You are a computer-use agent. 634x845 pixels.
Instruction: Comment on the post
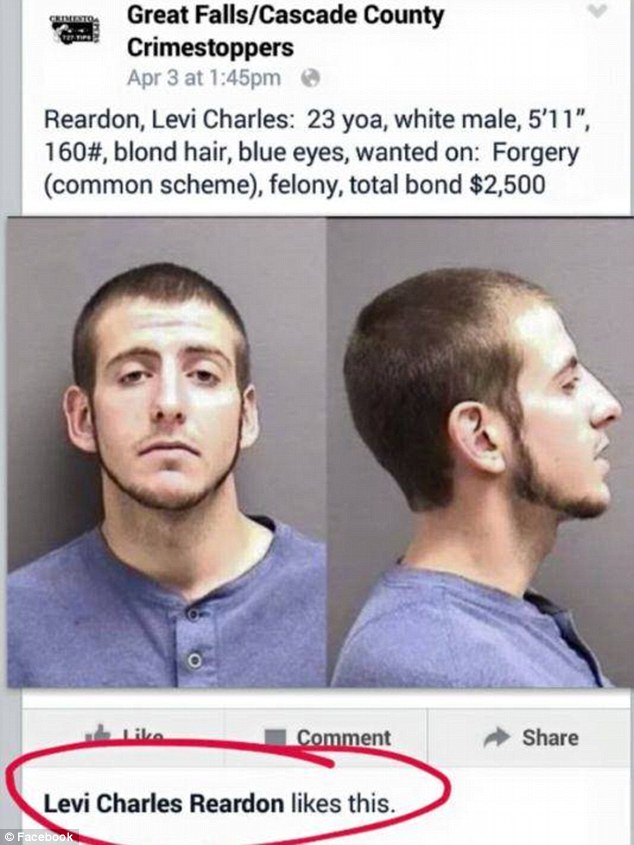click(327, 737)
